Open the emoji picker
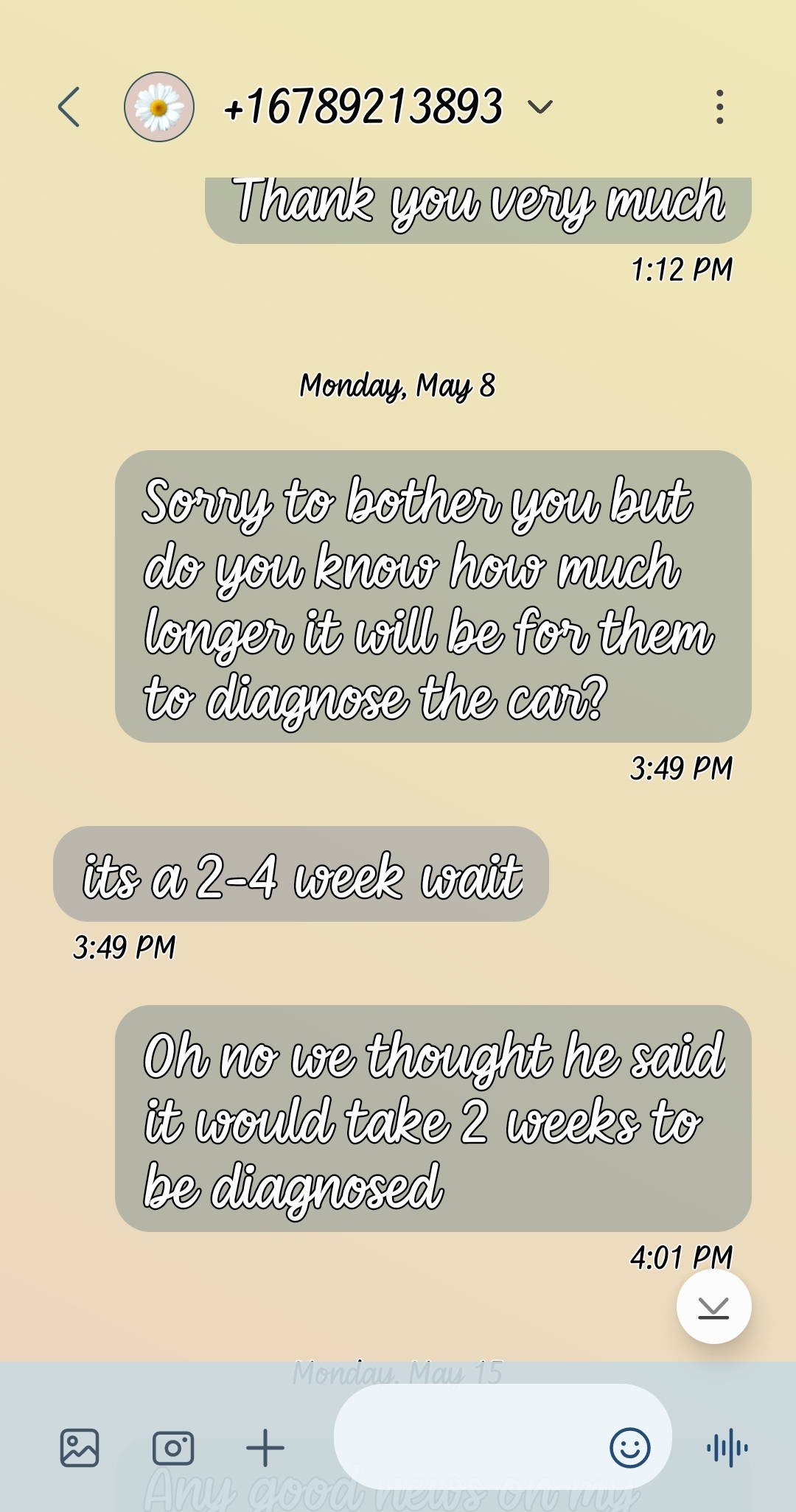796x1512 pixels. coord(630,1448)
